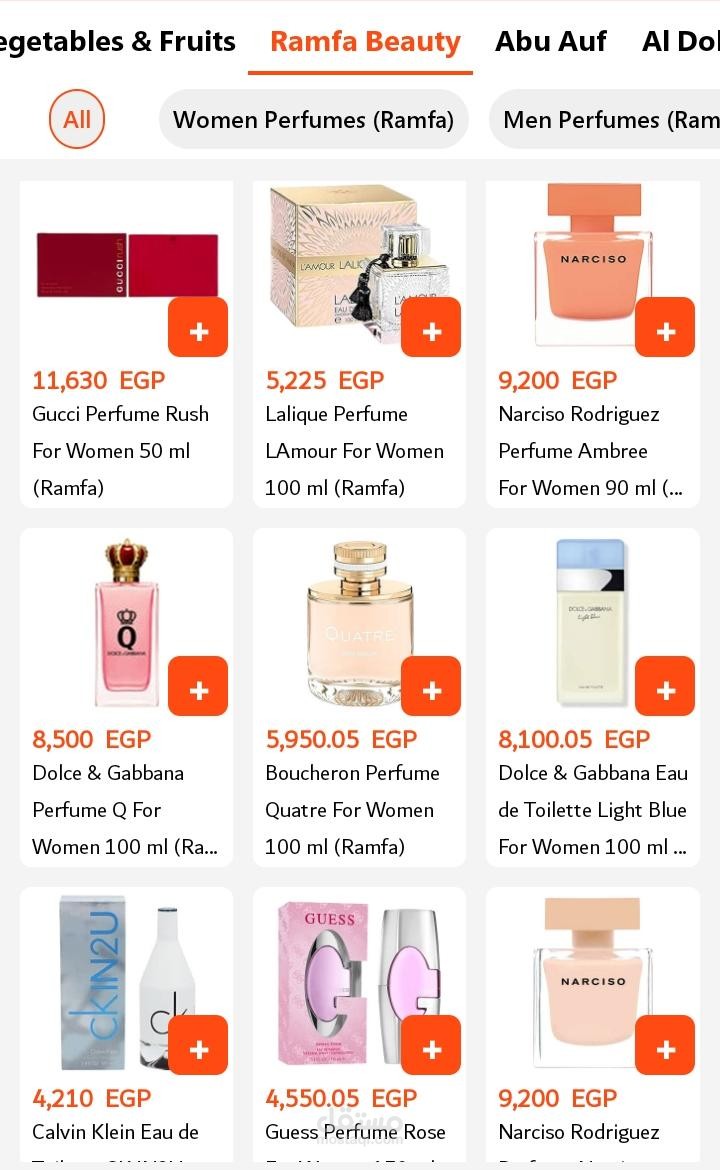Switch to the Al Do… tab
Viewport: 720px width, 1170px height.
682,42
